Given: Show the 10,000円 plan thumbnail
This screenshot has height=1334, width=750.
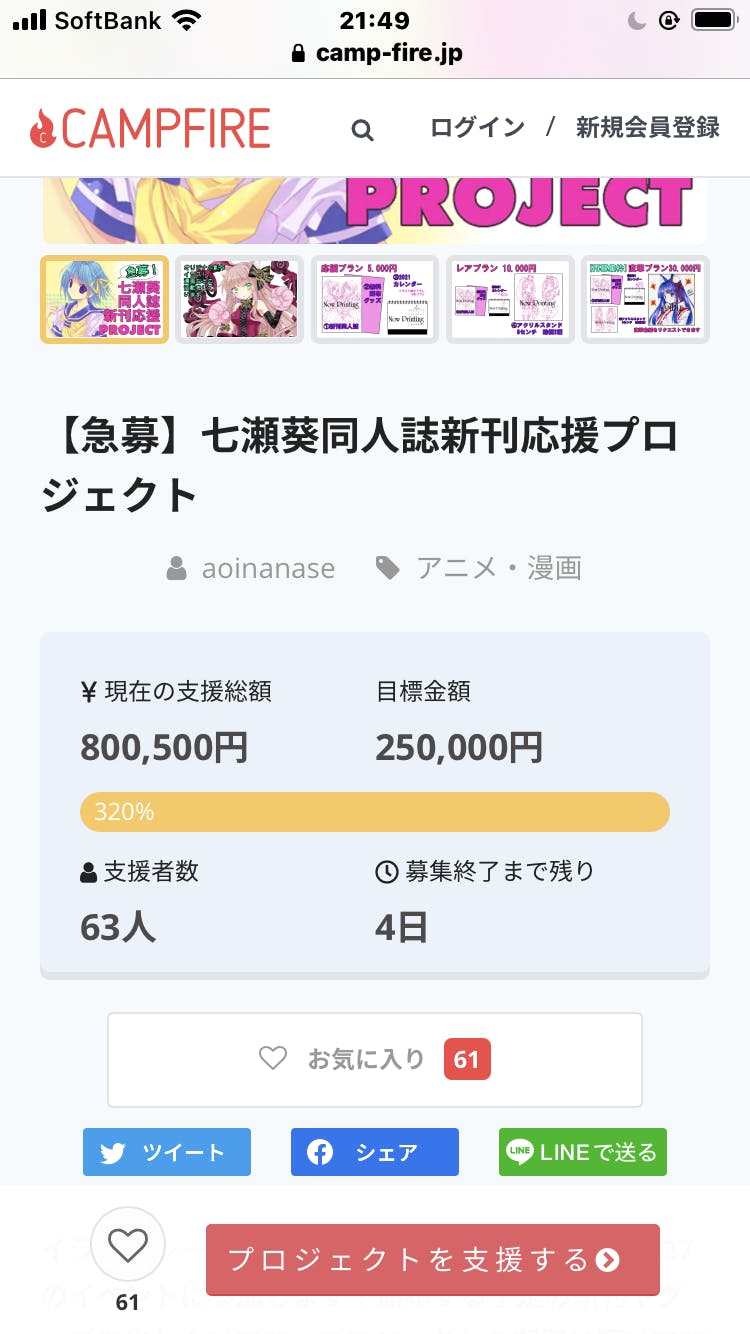Looking at the screenshot, I should (x=510, y=299).
